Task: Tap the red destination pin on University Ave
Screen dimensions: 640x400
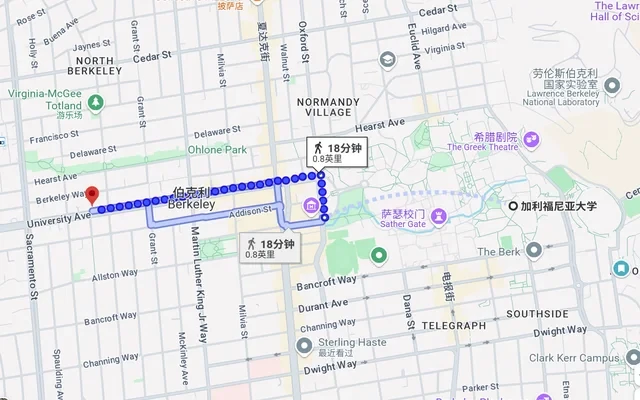Action: (x=92, y=195)
